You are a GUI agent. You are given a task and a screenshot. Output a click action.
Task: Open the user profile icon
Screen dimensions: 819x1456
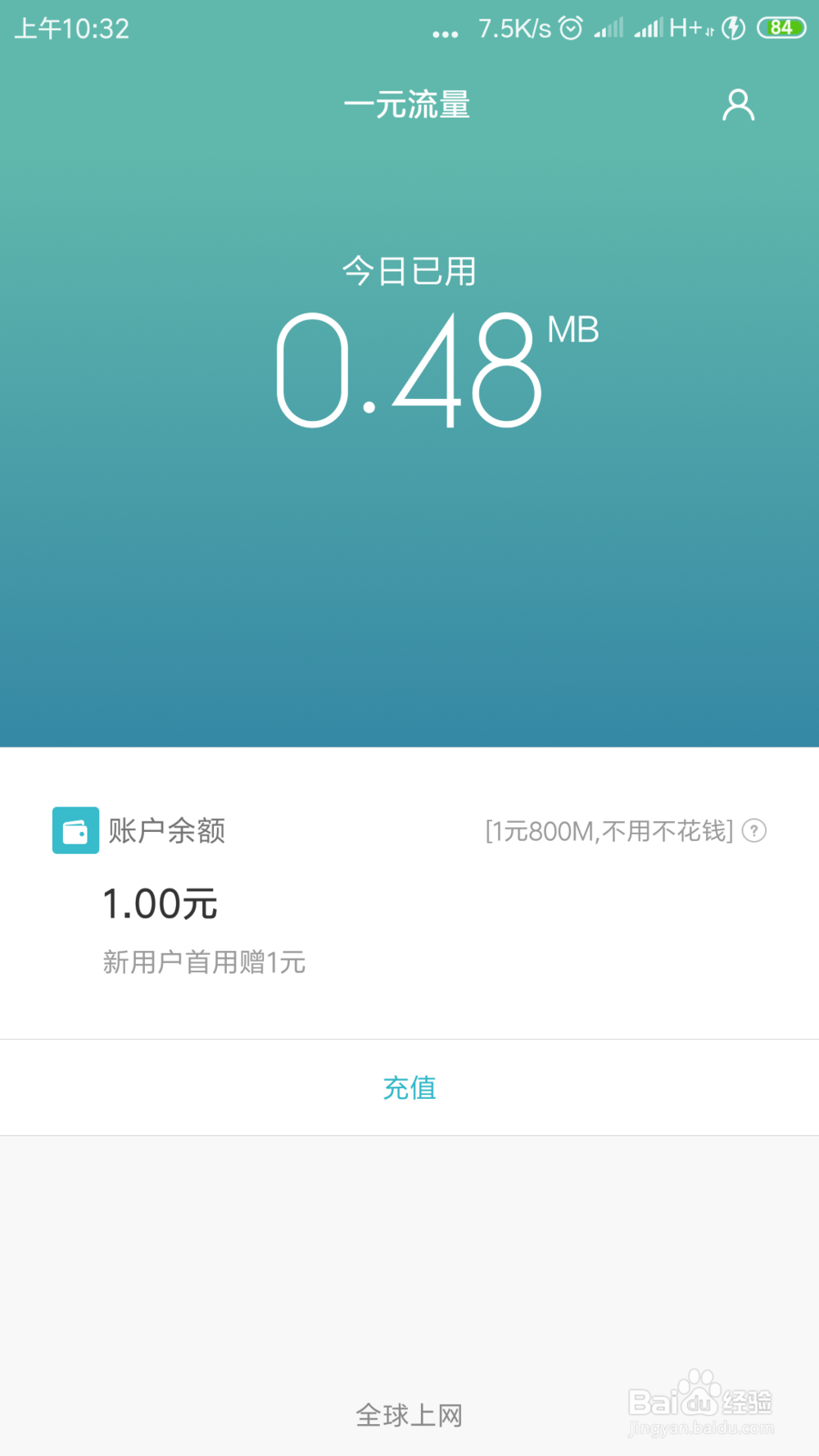click(738, 105)
